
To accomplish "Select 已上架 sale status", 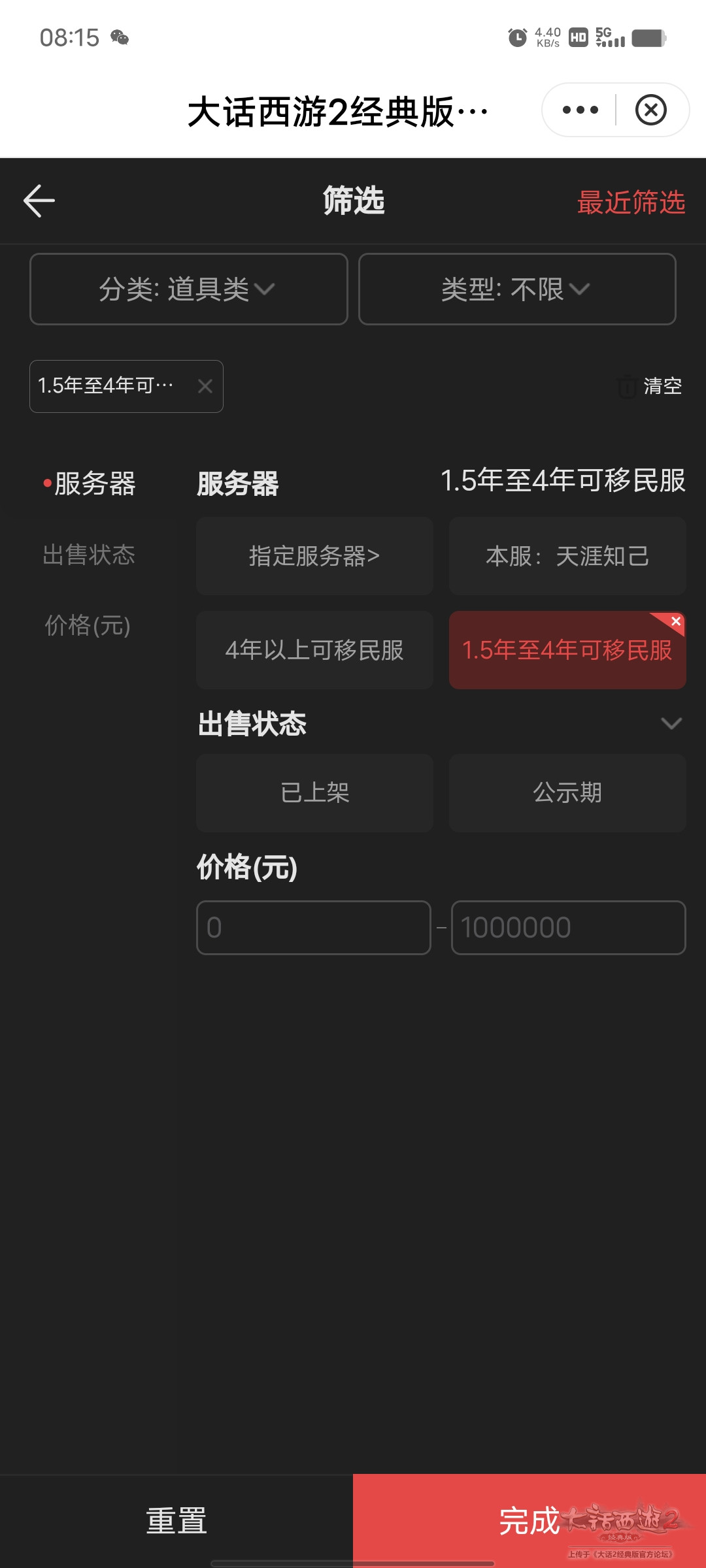I will coord(314,792).
